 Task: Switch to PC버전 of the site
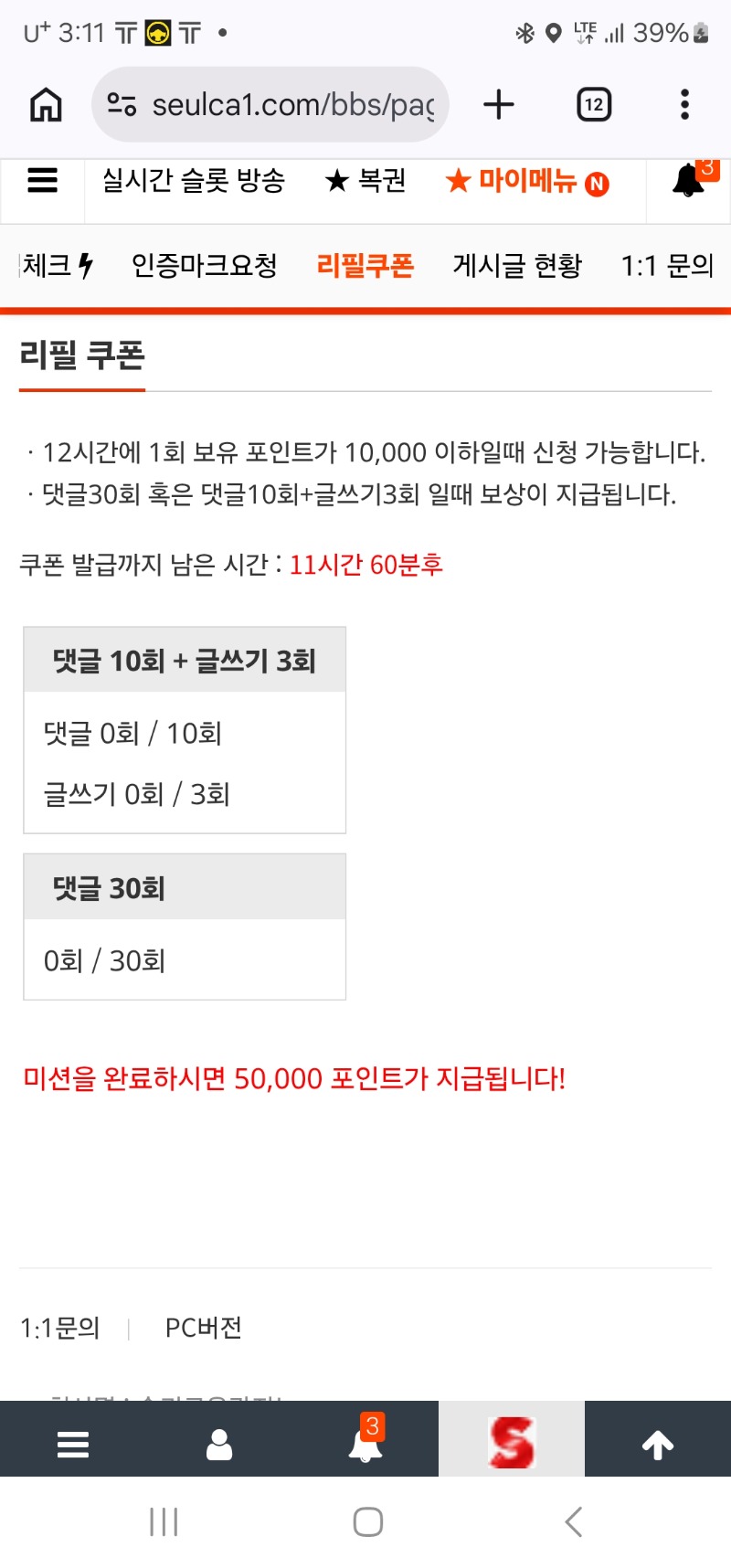click(203, 1328)
